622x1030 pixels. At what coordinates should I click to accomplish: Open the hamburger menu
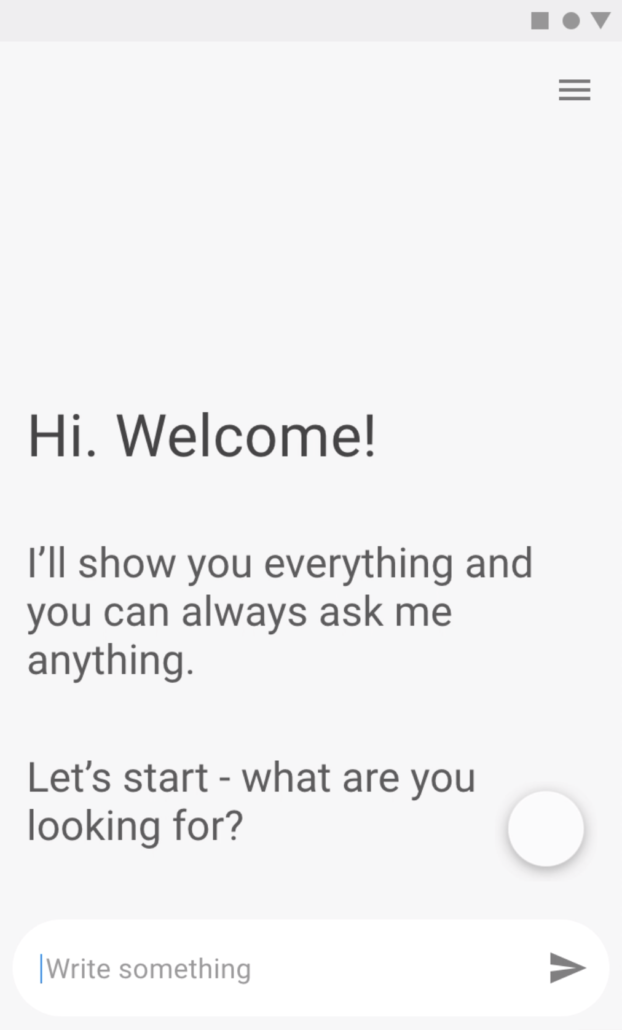[575, 90]
